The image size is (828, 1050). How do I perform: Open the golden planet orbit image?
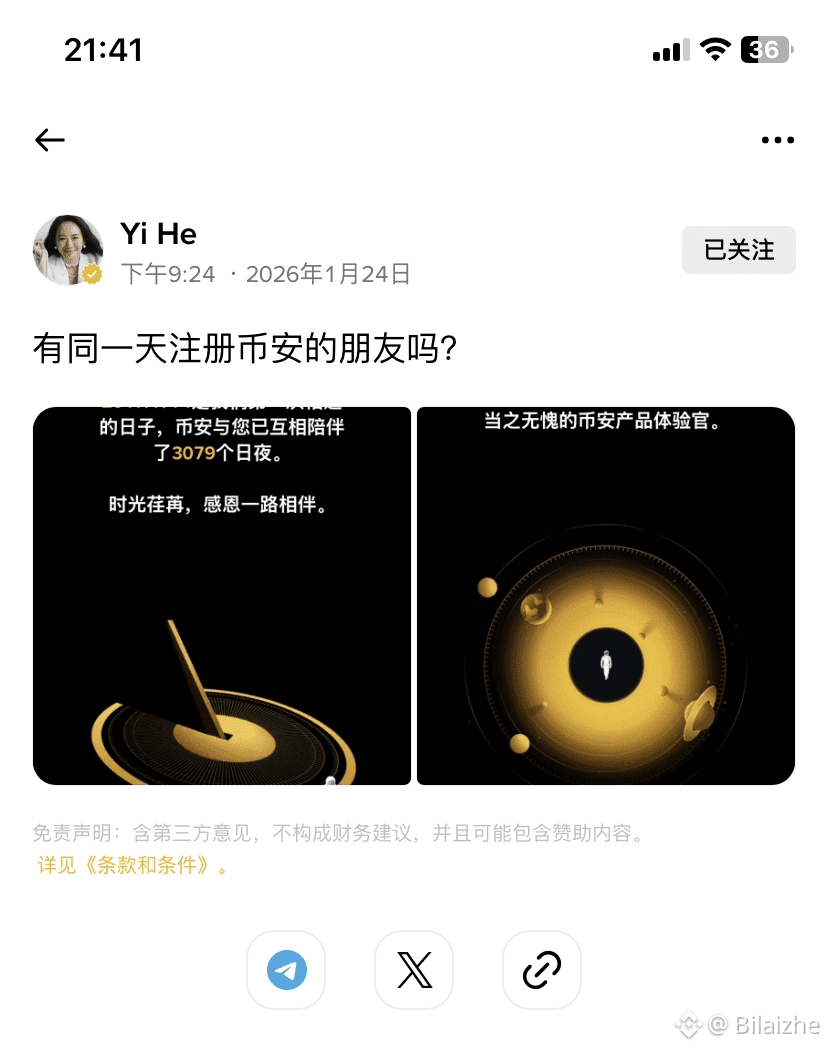click(605, 596)
